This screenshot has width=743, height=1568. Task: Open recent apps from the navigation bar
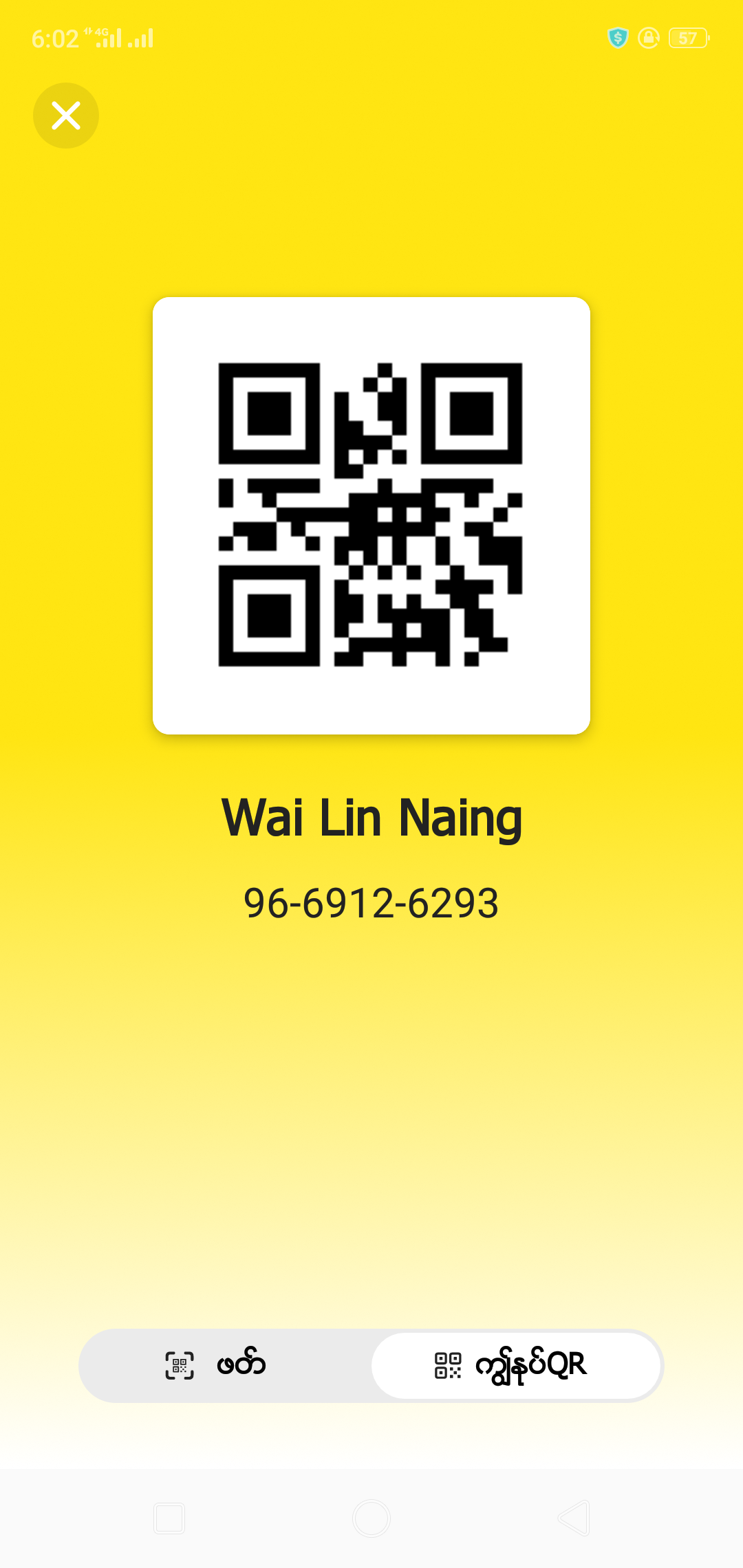point(169,1518)
